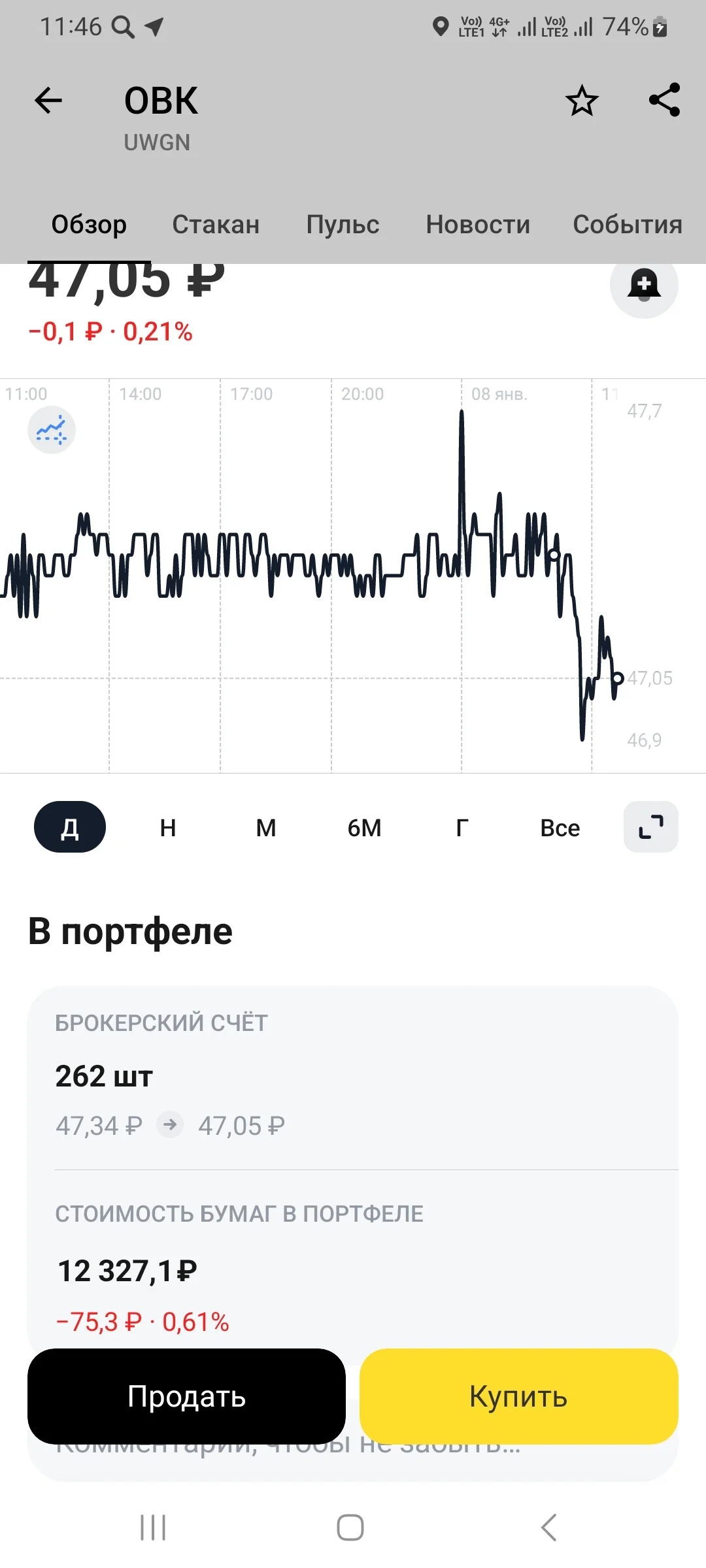
Task: Open recent apps from navigation bar
Action: click(x=154, y=1527)
